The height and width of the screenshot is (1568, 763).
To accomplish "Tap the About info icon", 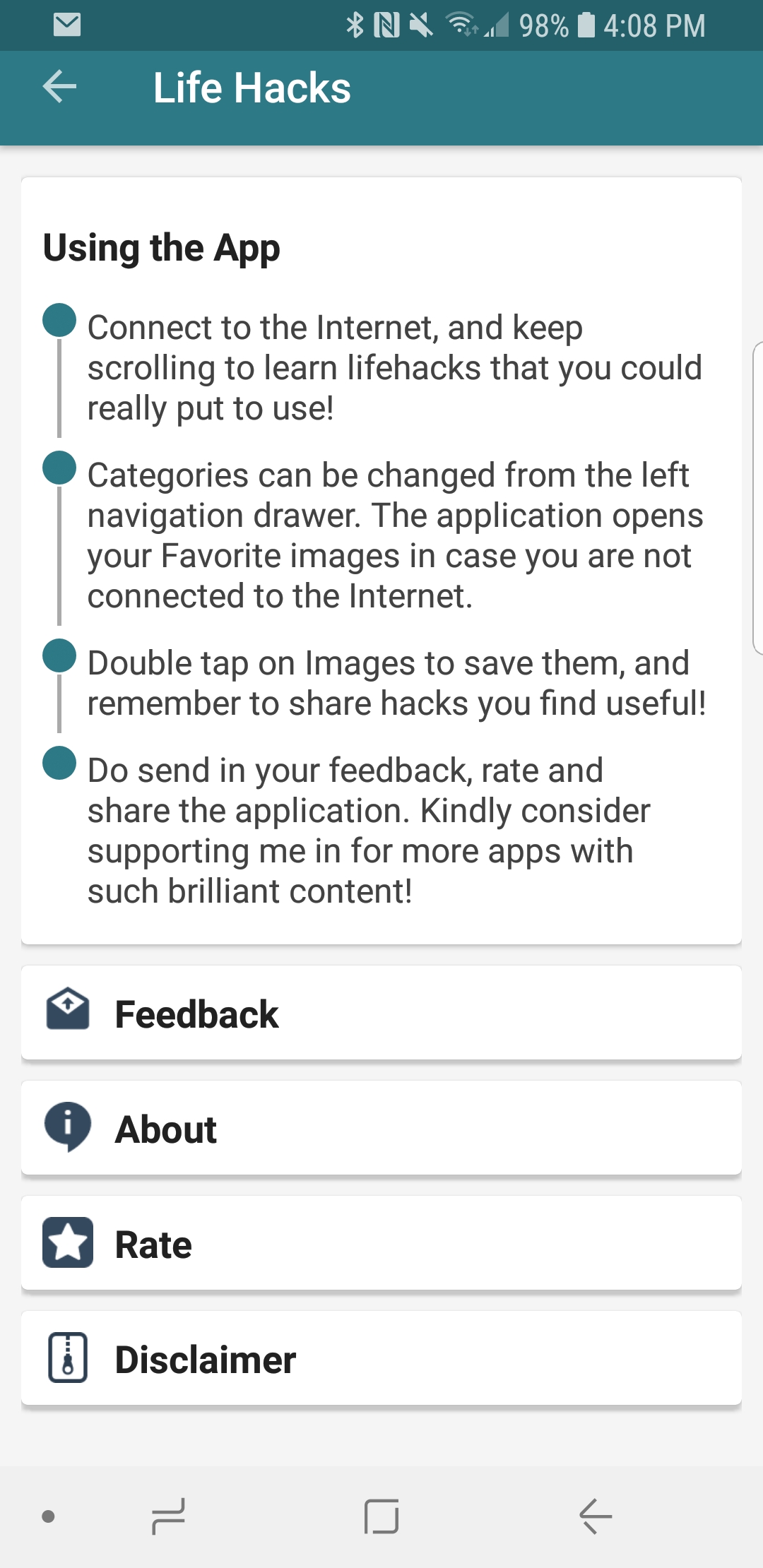I will (x=69, y=1127).
